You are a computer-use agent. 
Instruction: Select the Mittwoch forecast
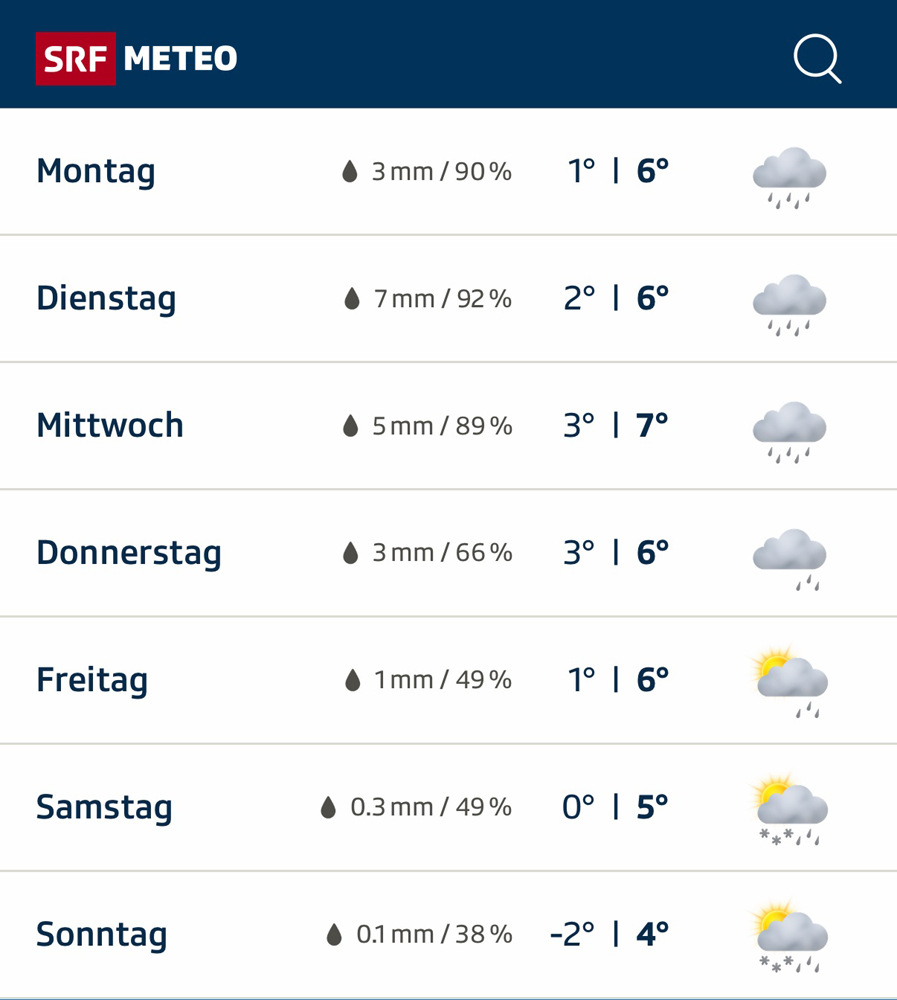pyautogui.click(x=448, y=426)
